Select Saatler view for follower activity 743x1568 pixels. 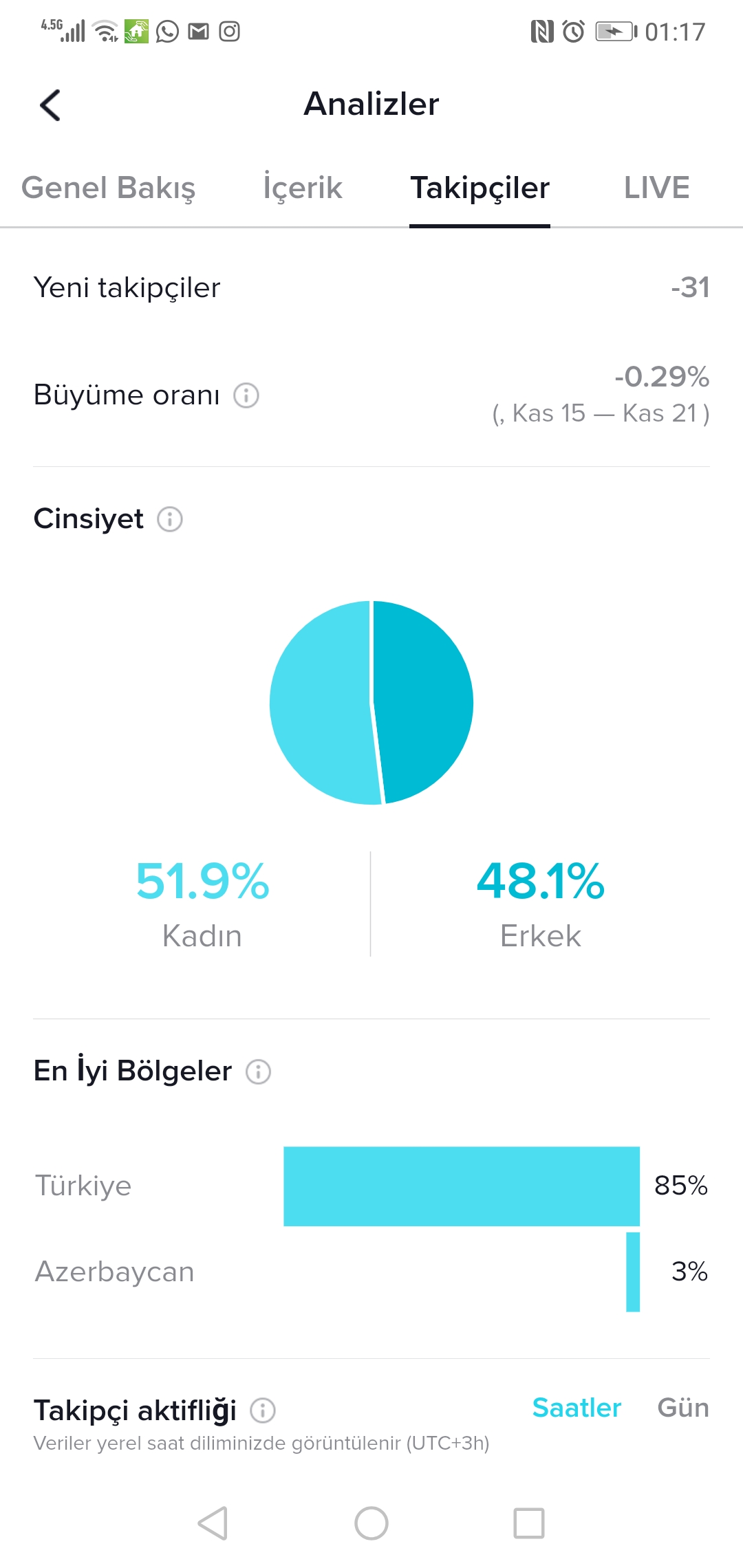(x=577, y=1408)
